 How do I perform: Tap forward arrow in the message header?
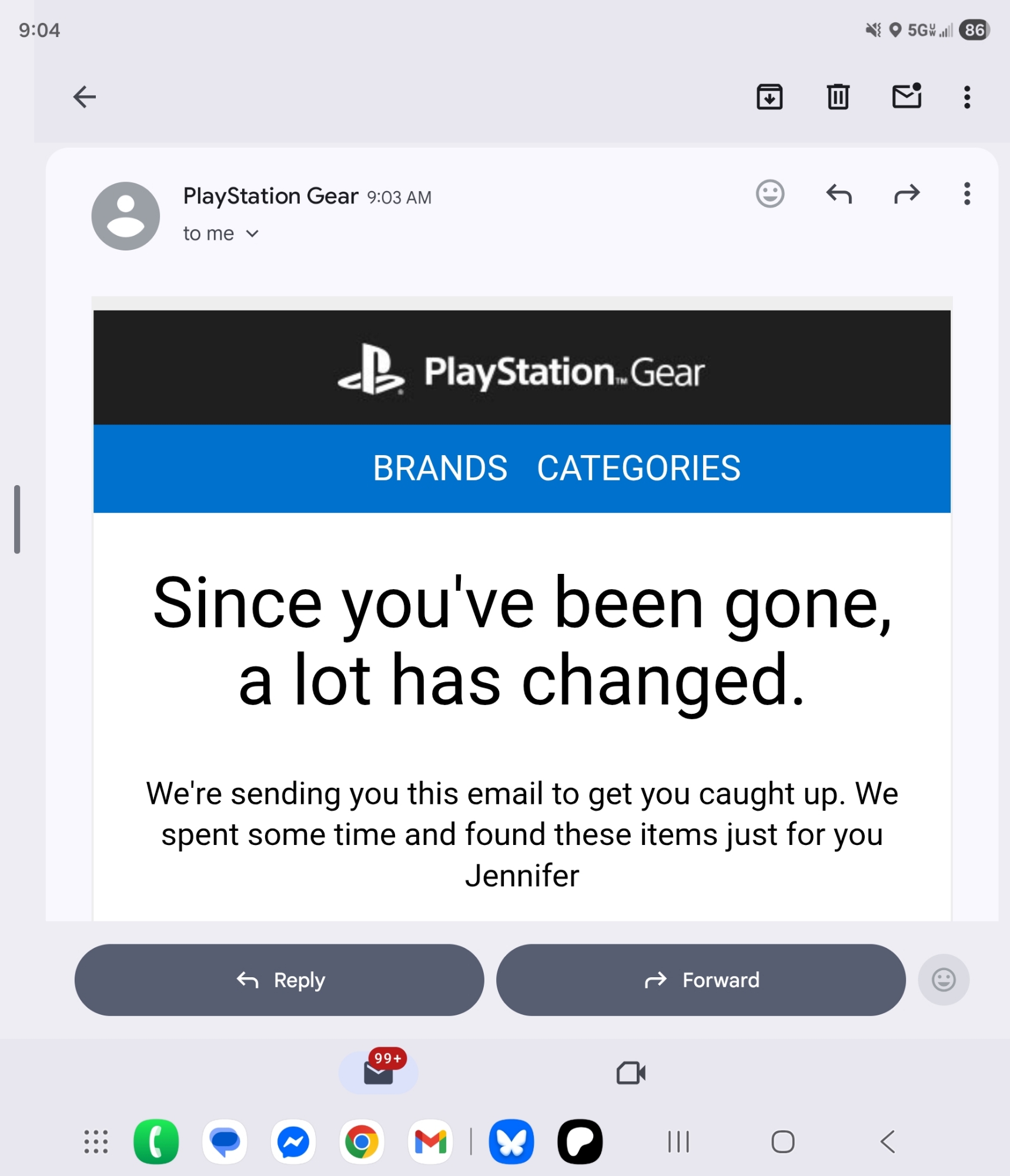pyautogui.click(x=907, y=193)
